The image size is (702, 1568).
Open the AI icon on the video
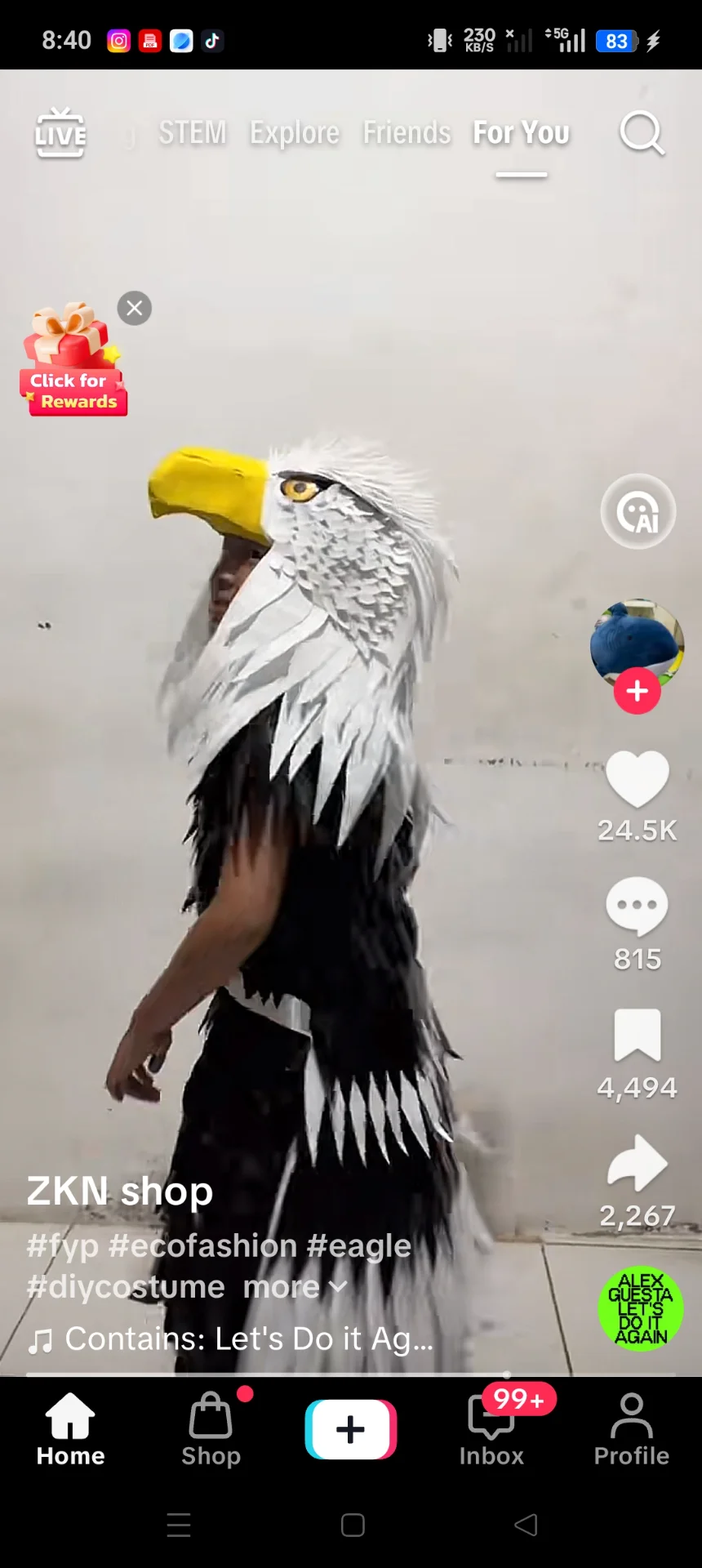(x=638, y=512)
